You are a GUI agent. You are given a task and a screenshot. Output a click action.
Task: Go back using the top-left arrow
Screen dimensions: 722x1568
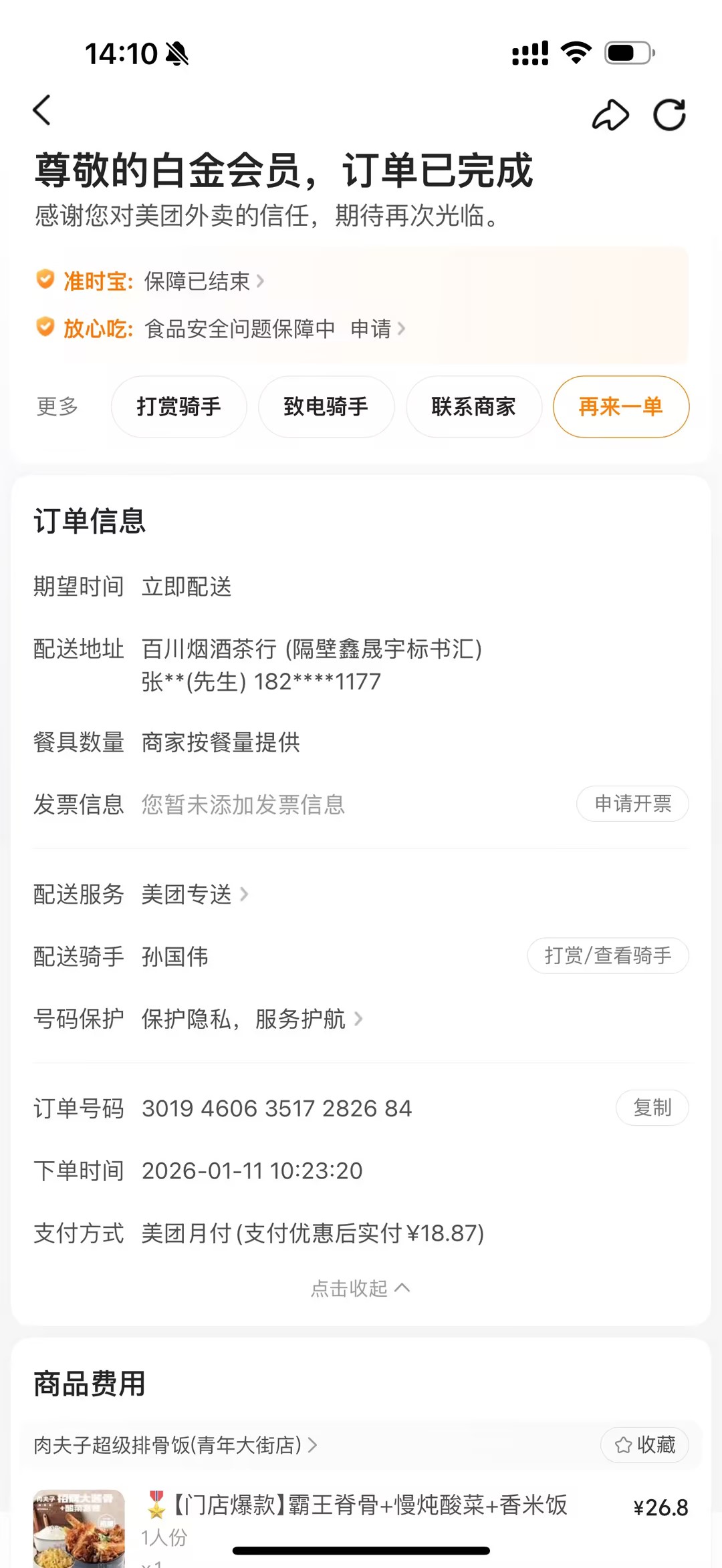point(42,110)
